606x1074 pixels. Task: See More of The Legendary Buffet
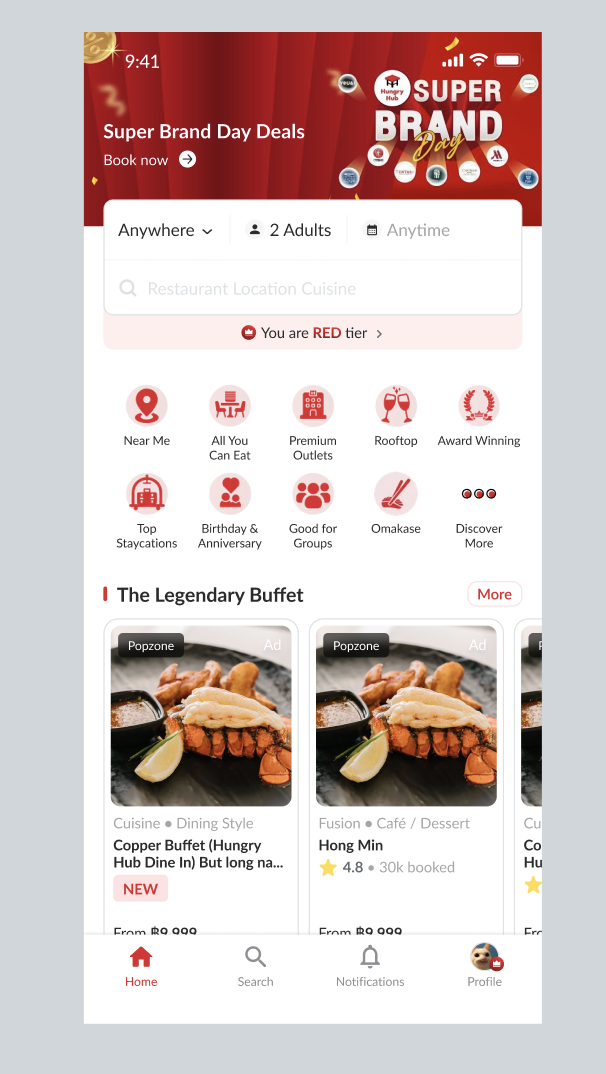[x=494, y=594]
